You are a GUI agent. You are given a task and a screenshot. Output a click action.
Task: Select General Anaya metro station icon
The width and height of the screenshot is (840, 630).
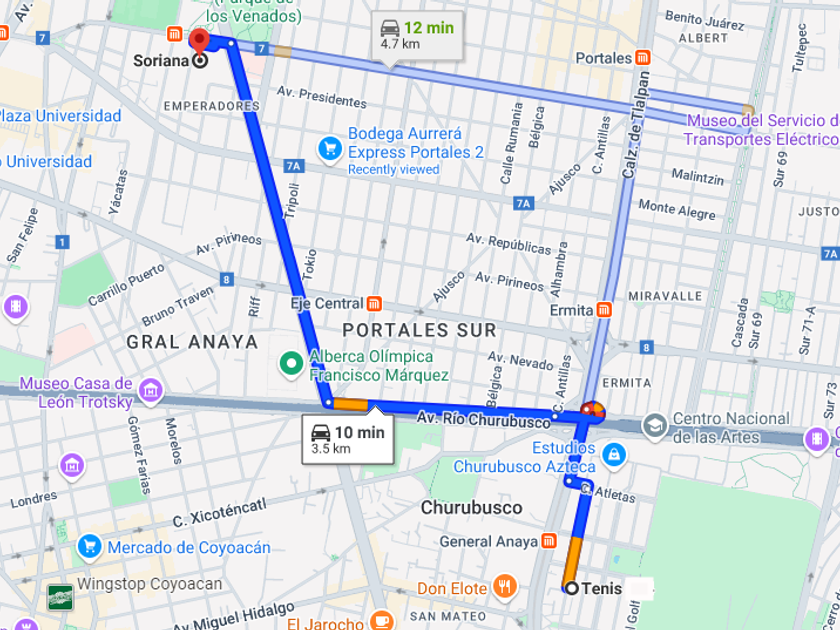point(549,541)
